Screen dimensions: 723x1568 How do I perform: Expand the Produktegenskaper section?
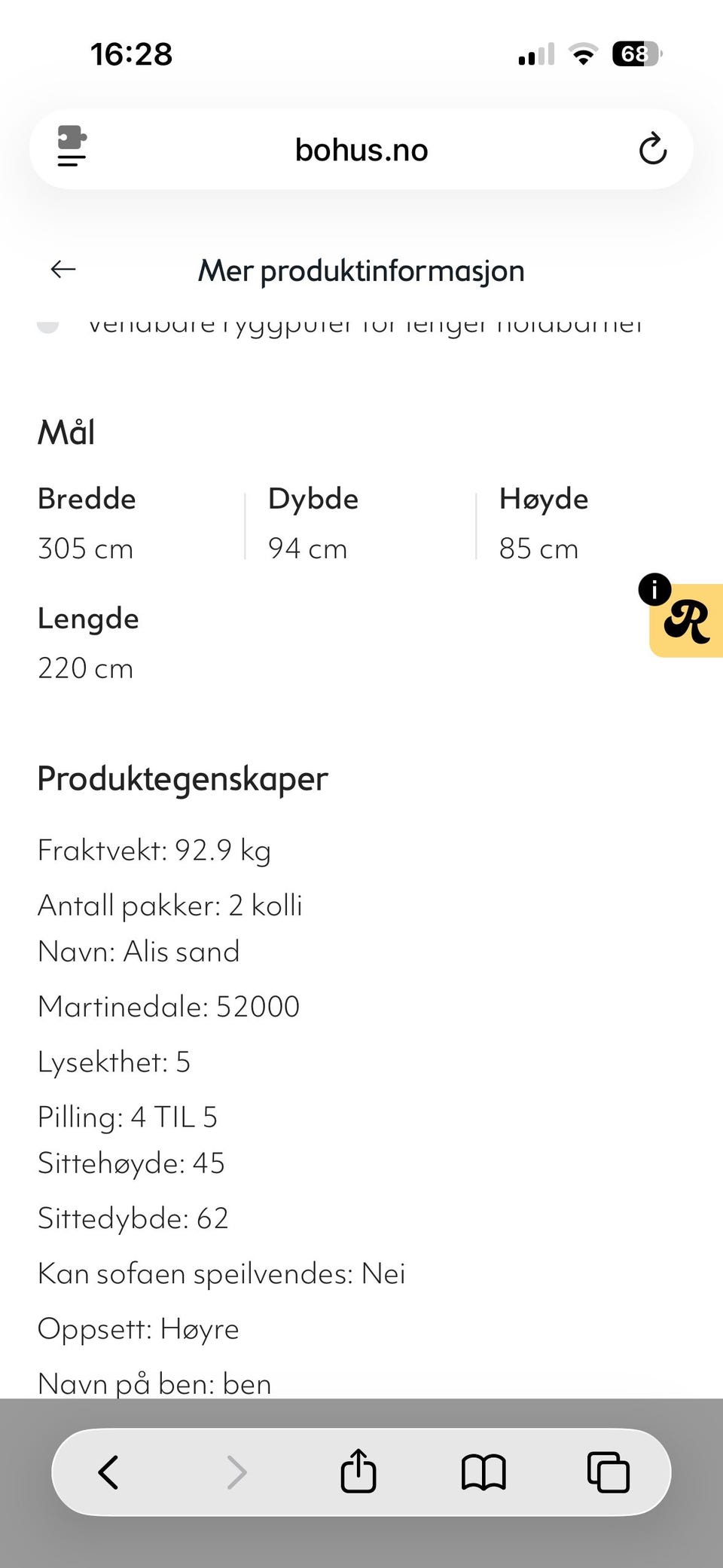(181, 778)
